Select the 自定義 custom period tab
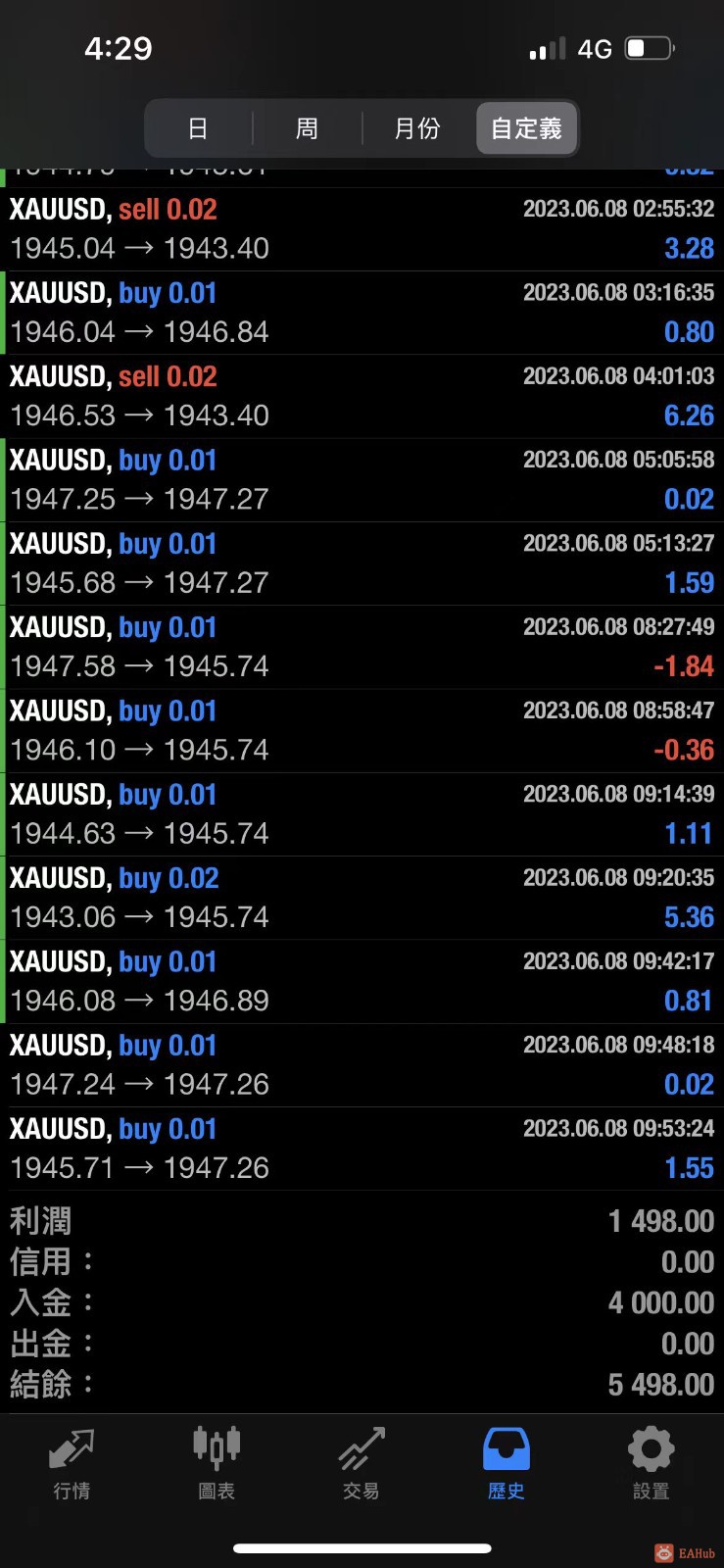Image resolution: width=724 pixels, height=1568 pixels. click(x=526, y=128)
